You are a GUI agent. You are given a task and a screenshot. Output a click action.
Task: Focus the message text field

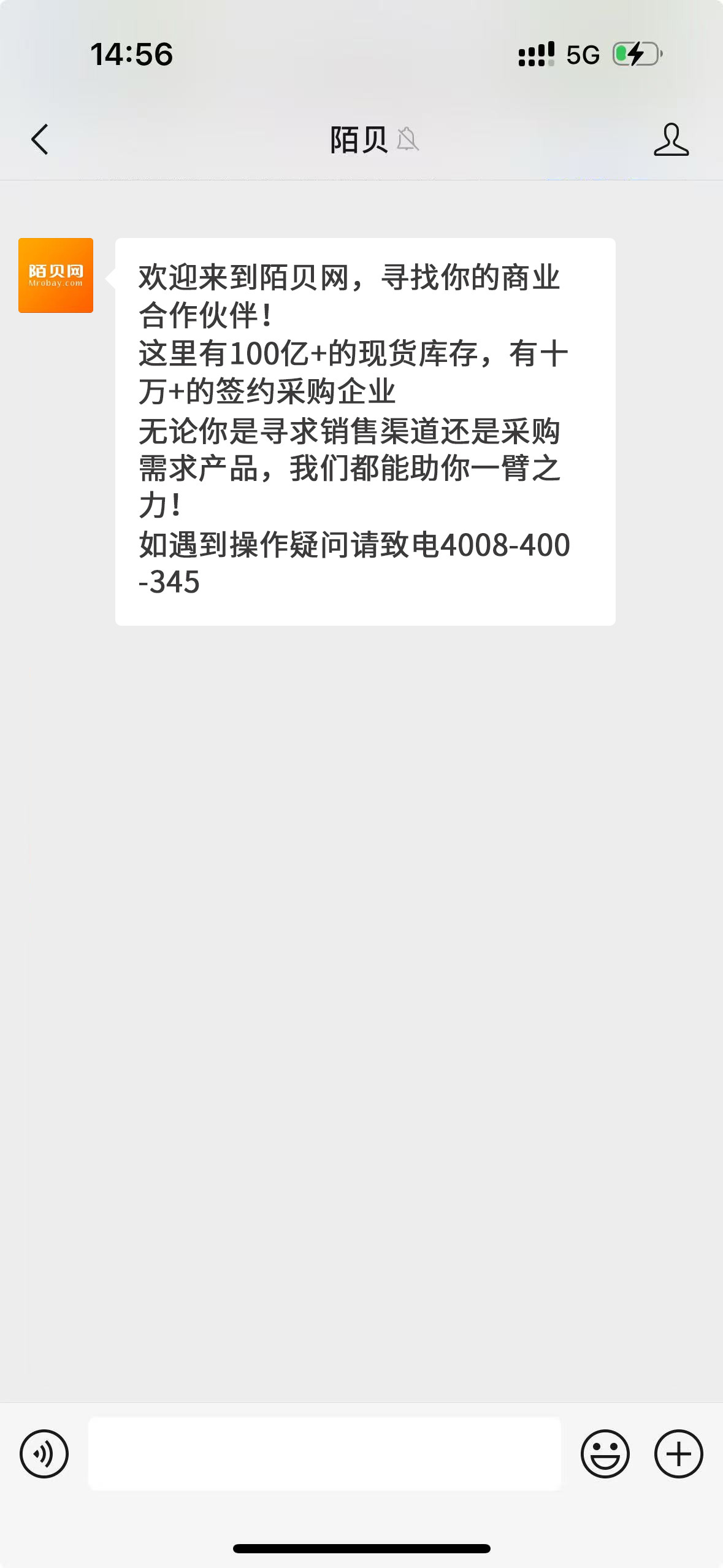pyautogui.click(x=324, y=1453)
